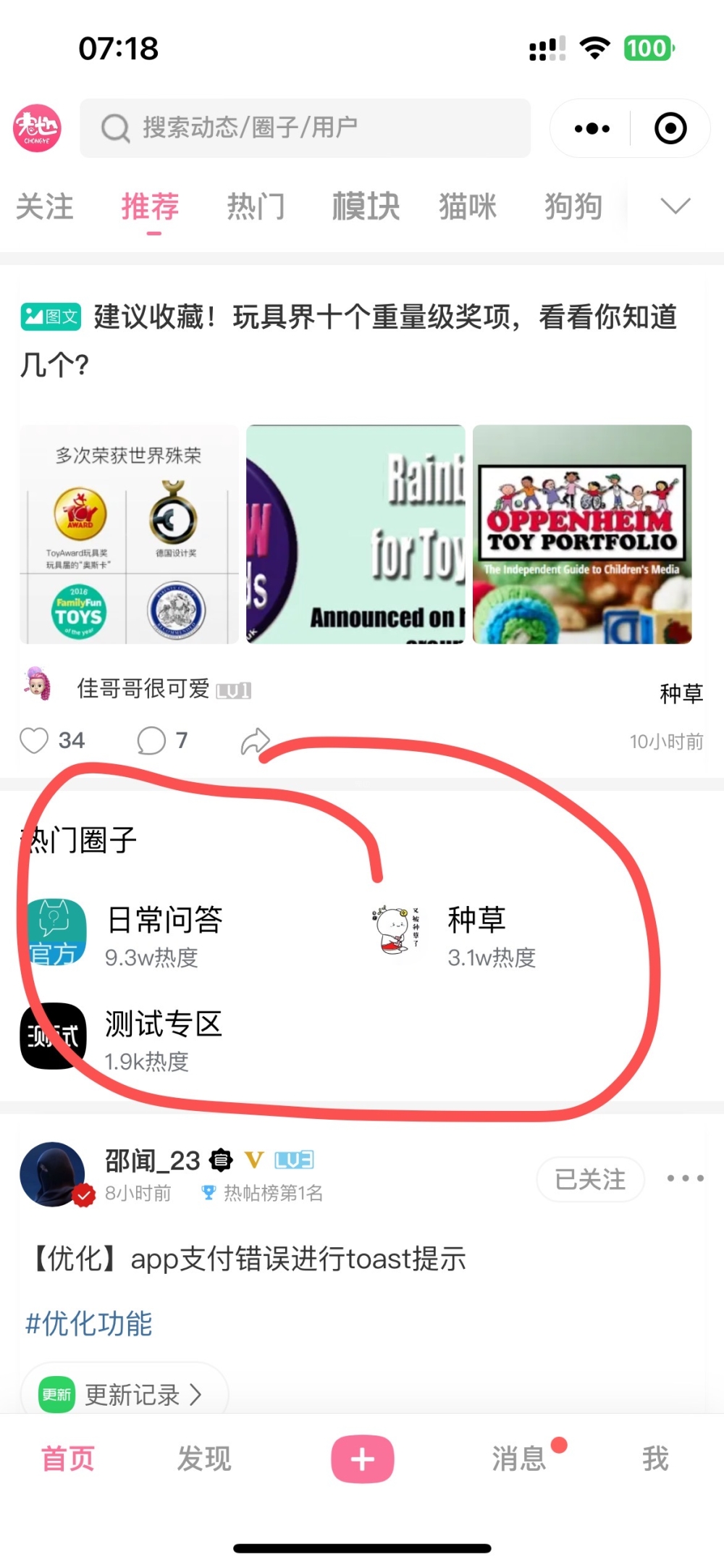Select the 猫咪 category tab
The image size is (724, 1568).
(x=468, y=206)
